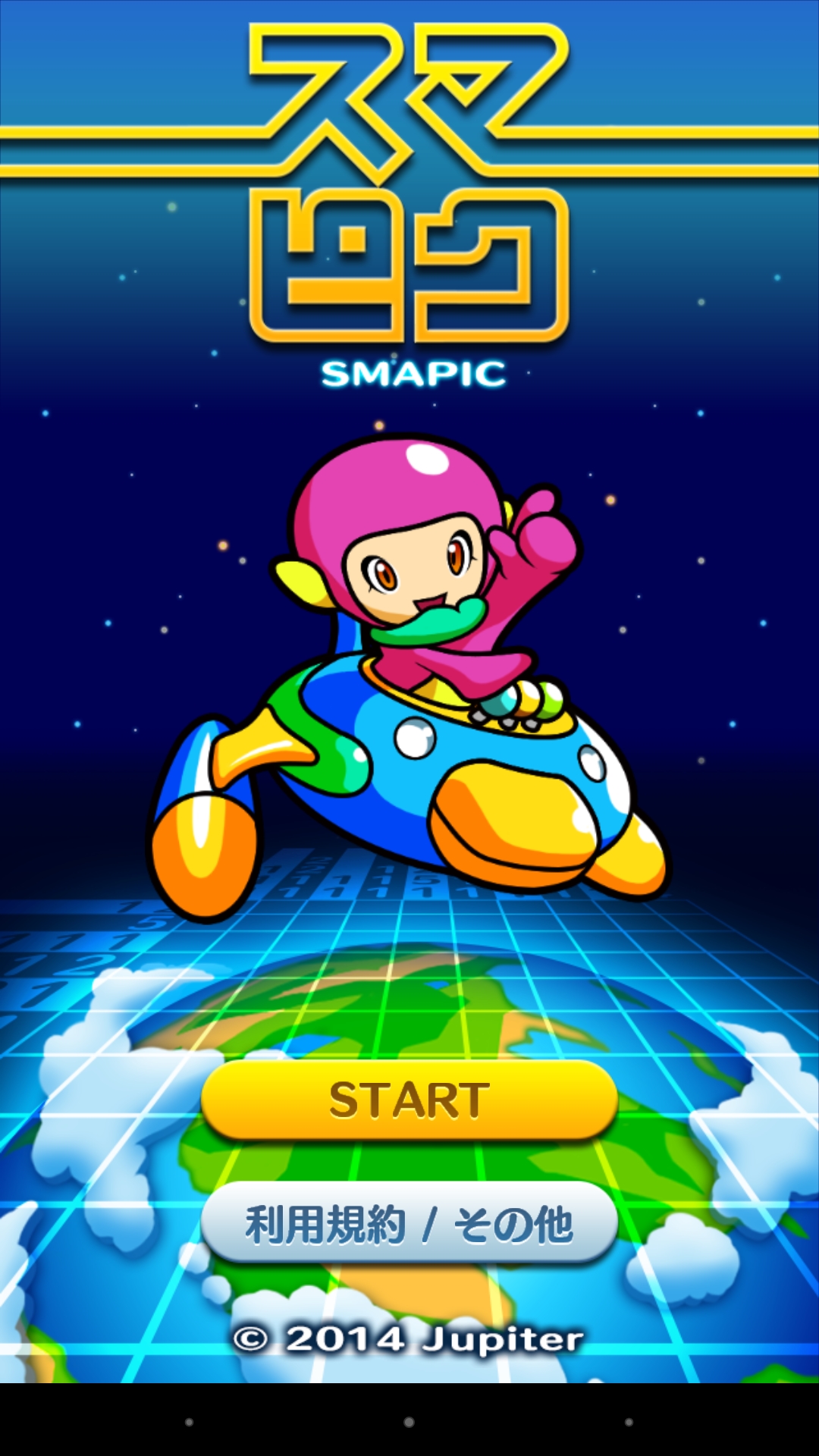Tap the dimmed system back dot
819x1456 pixels.
coord(189,1422)
